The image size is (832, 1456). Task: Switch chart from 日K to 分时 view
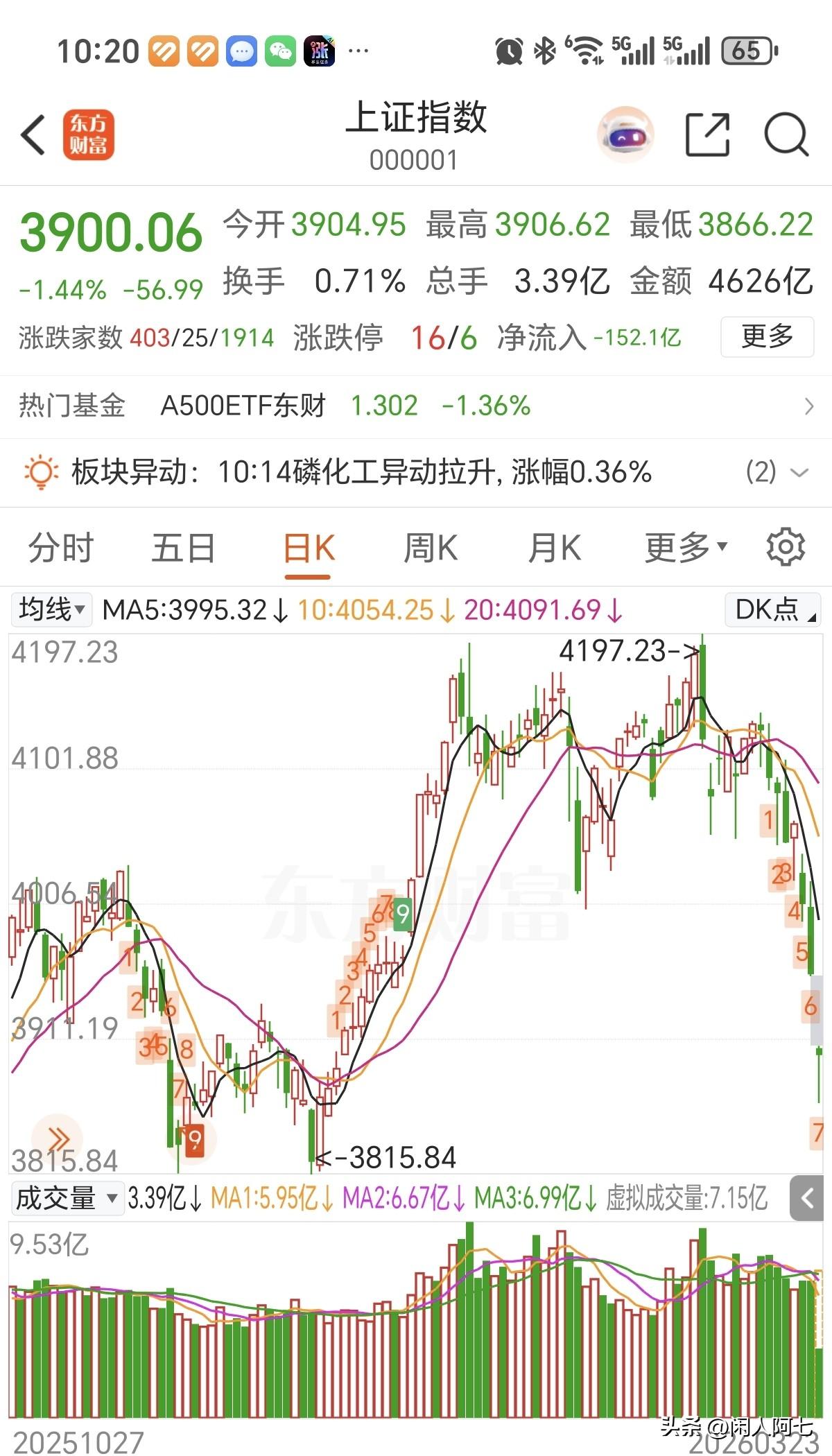coord(61,548)
